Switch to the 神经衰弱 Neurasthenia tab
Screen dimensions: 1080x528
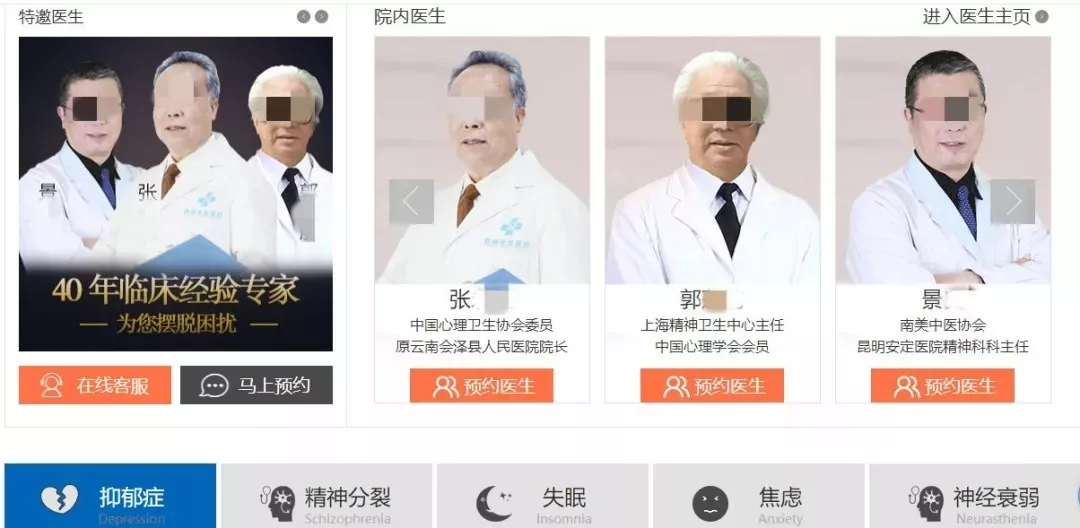[972, 496]
